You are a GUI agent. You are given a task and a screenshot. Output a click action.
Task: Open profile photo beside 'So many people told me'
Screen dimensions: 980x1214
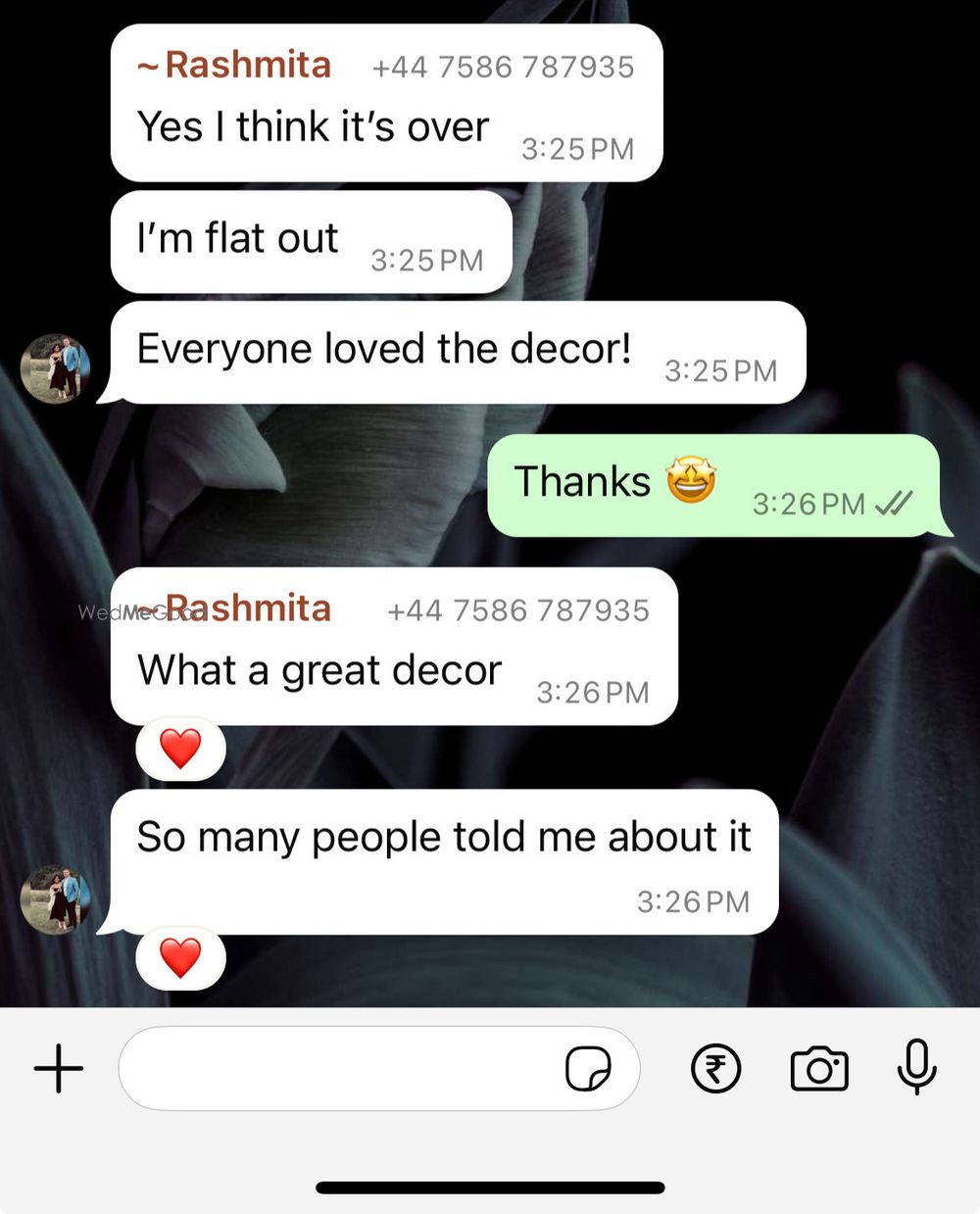tap(56, 899)
